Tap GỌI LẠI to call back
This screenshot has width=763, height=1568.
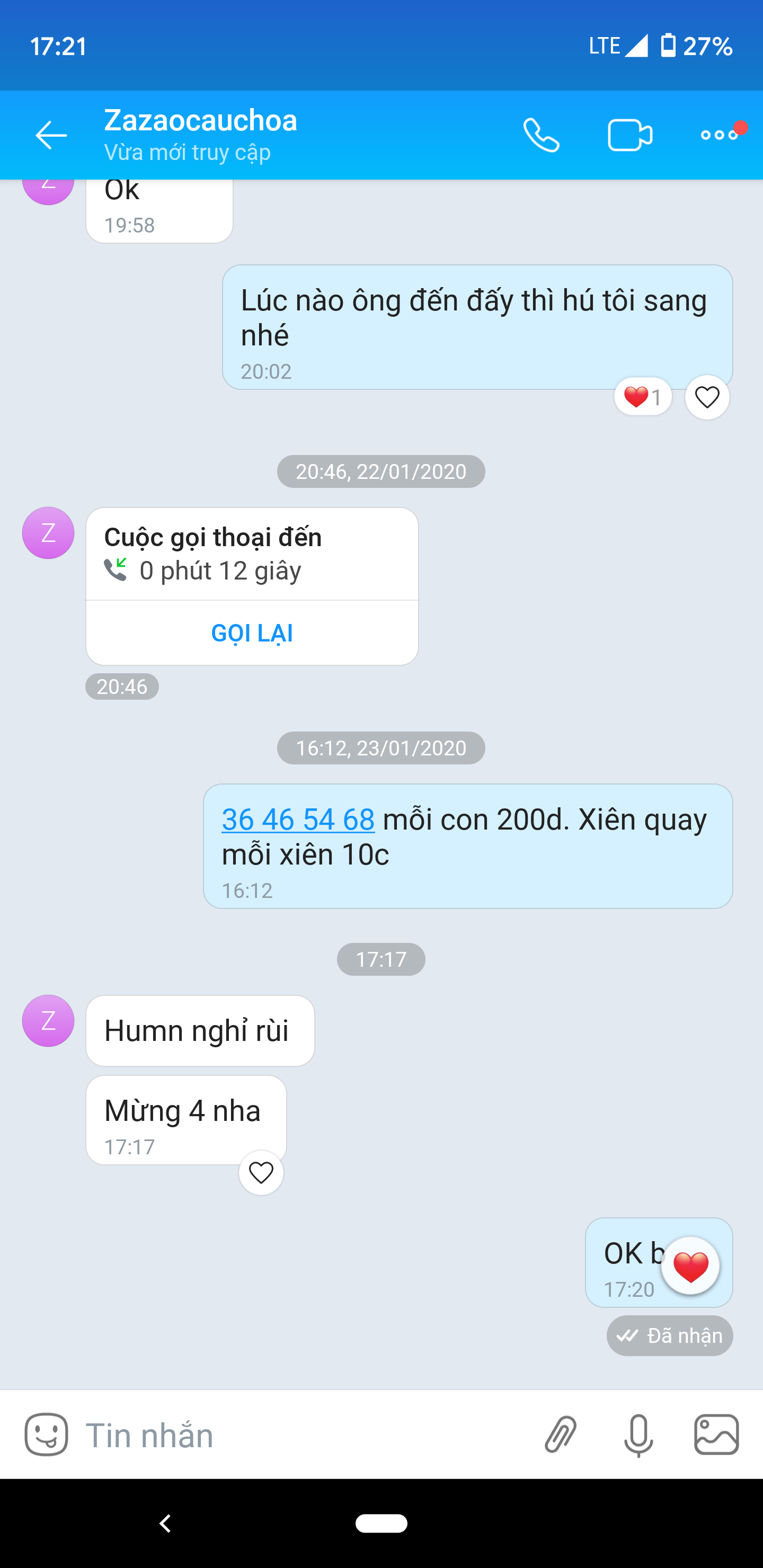252,633
